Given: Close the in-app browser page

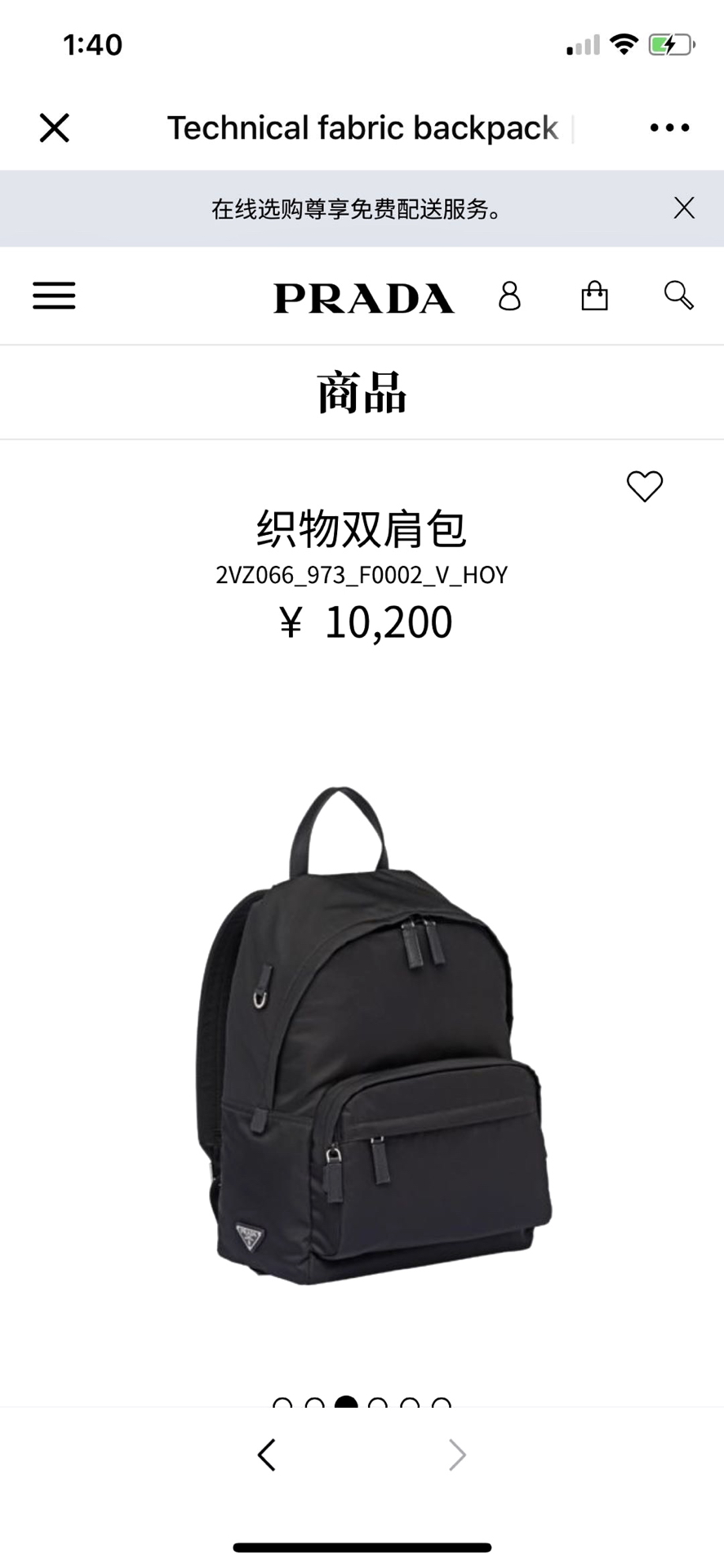Looking at the screenshot, I should (55, 128).
